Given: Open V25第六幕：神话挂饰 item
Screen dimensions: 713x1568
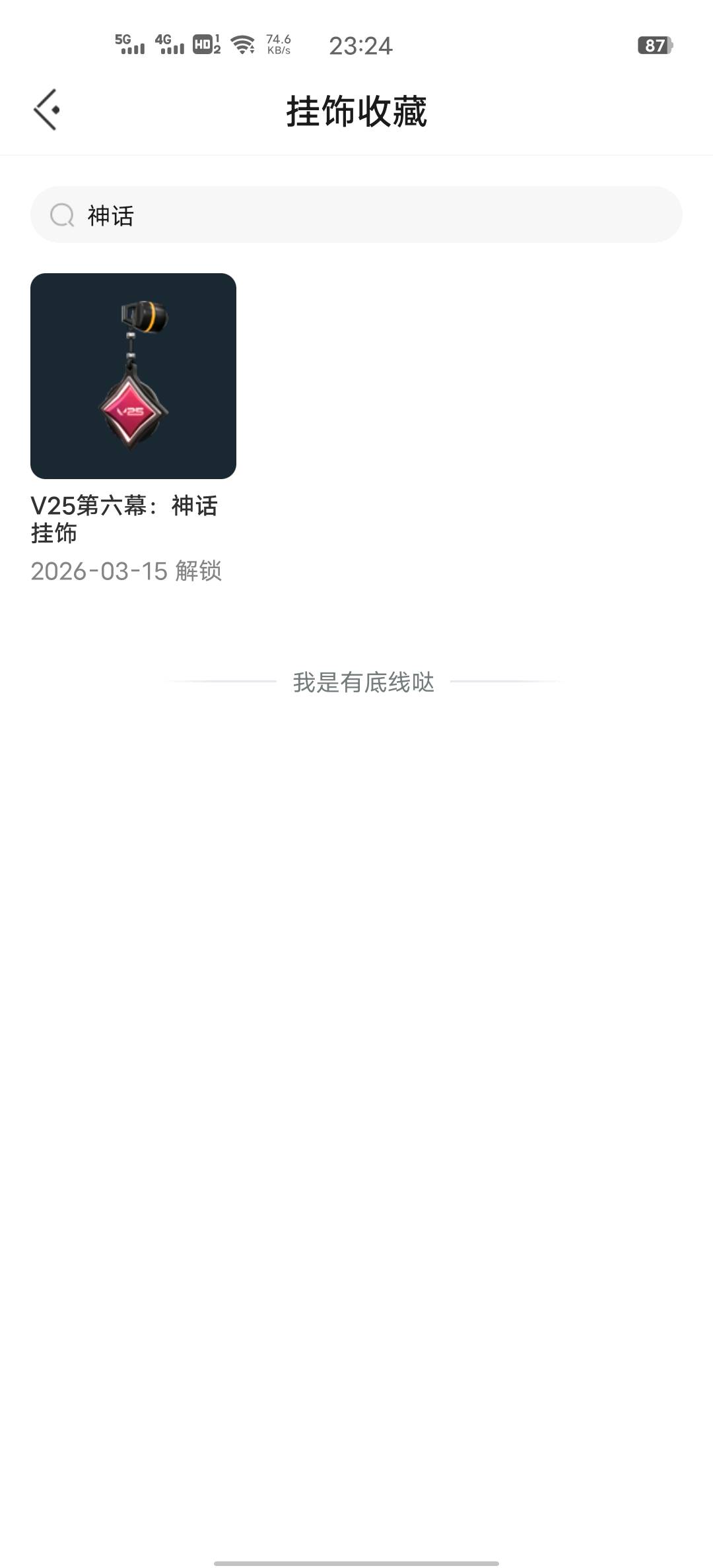Looking at the screenshot, I should pos(133,376).
